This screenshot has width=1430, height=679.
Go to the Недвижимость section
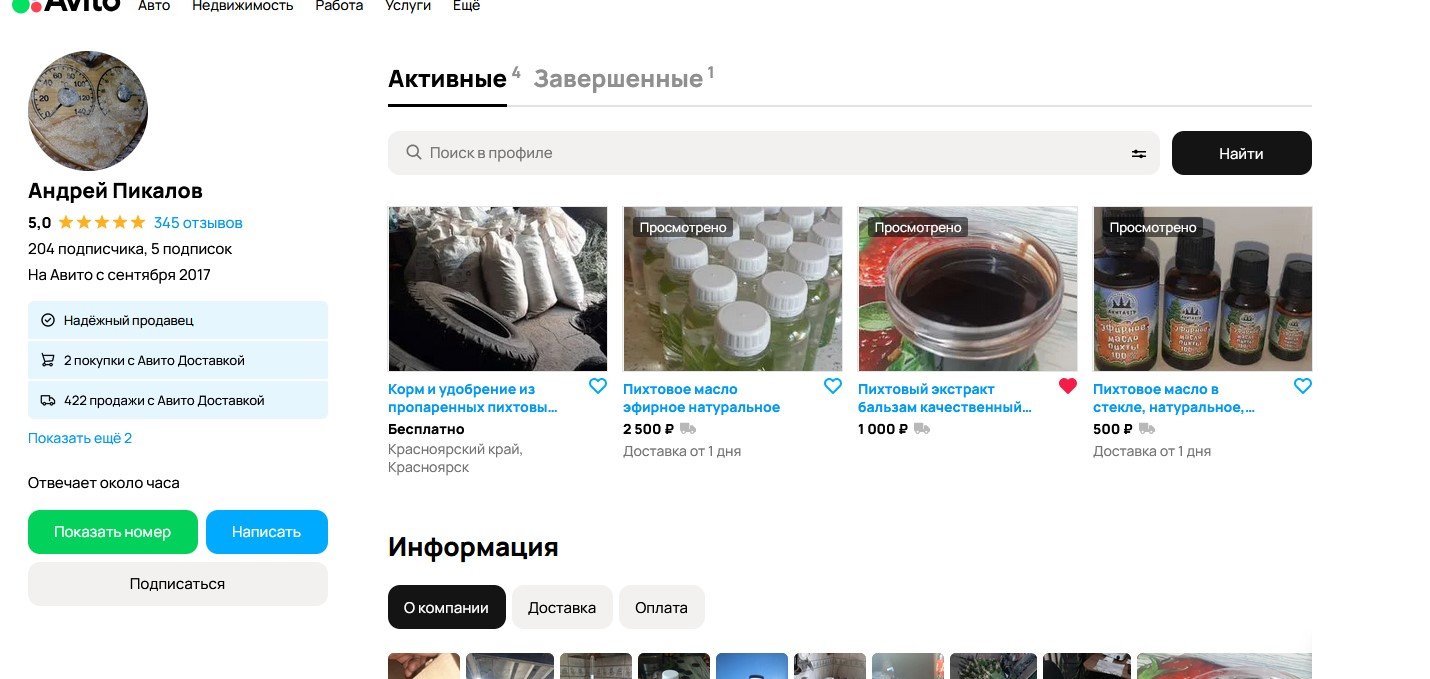pyautogui.click(x=242, y=6)
